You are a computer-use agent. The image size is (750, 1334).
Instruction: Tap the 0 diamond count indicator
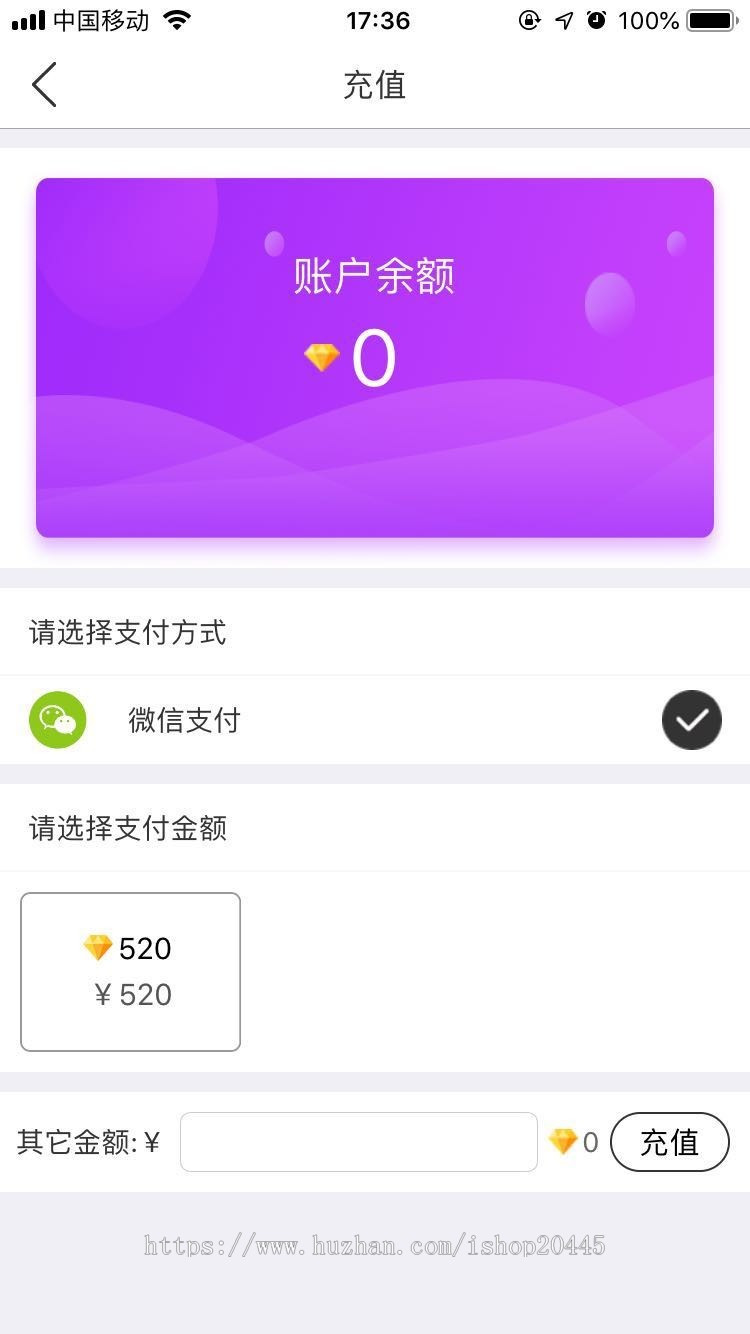click(591, 1142)
